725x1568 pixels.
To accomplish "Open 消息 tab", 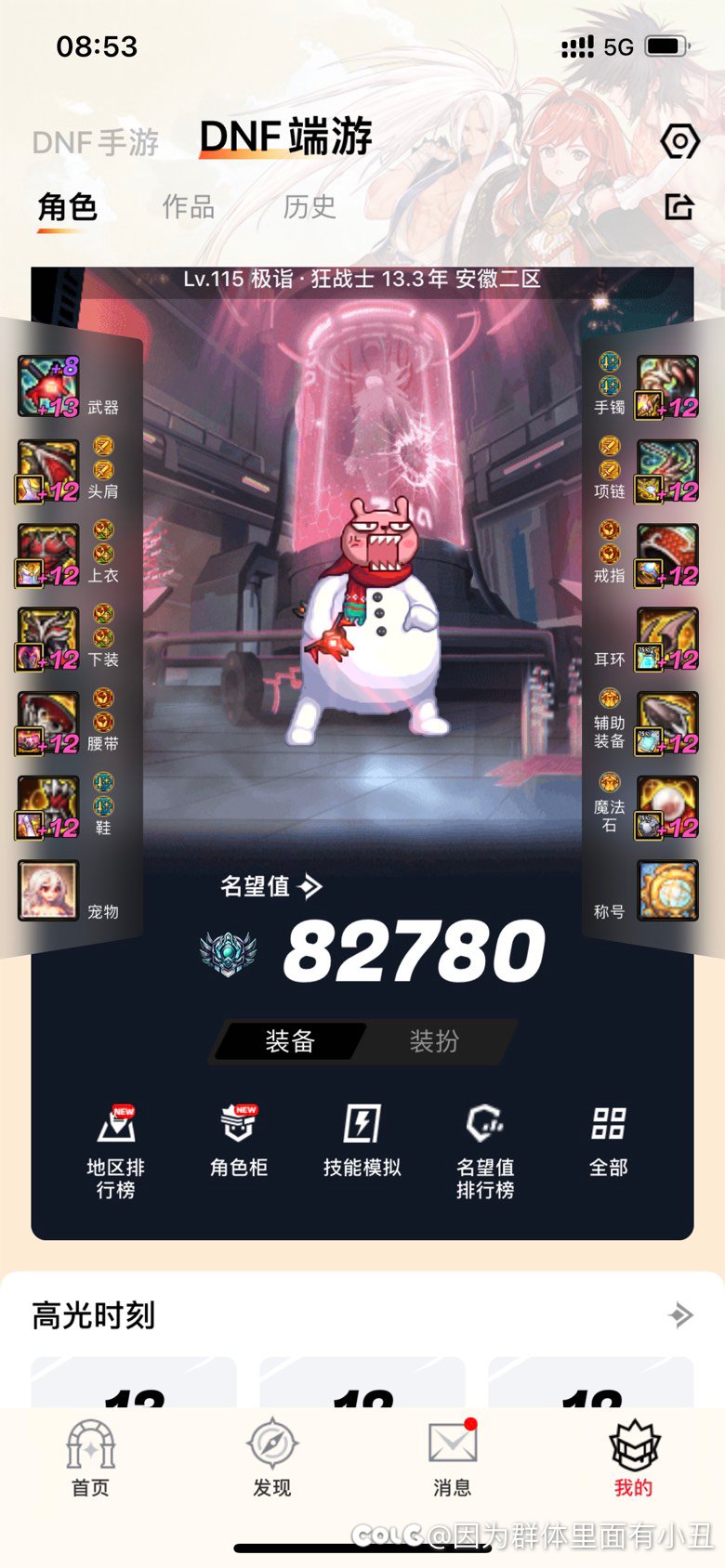I will click(452, 1457).
